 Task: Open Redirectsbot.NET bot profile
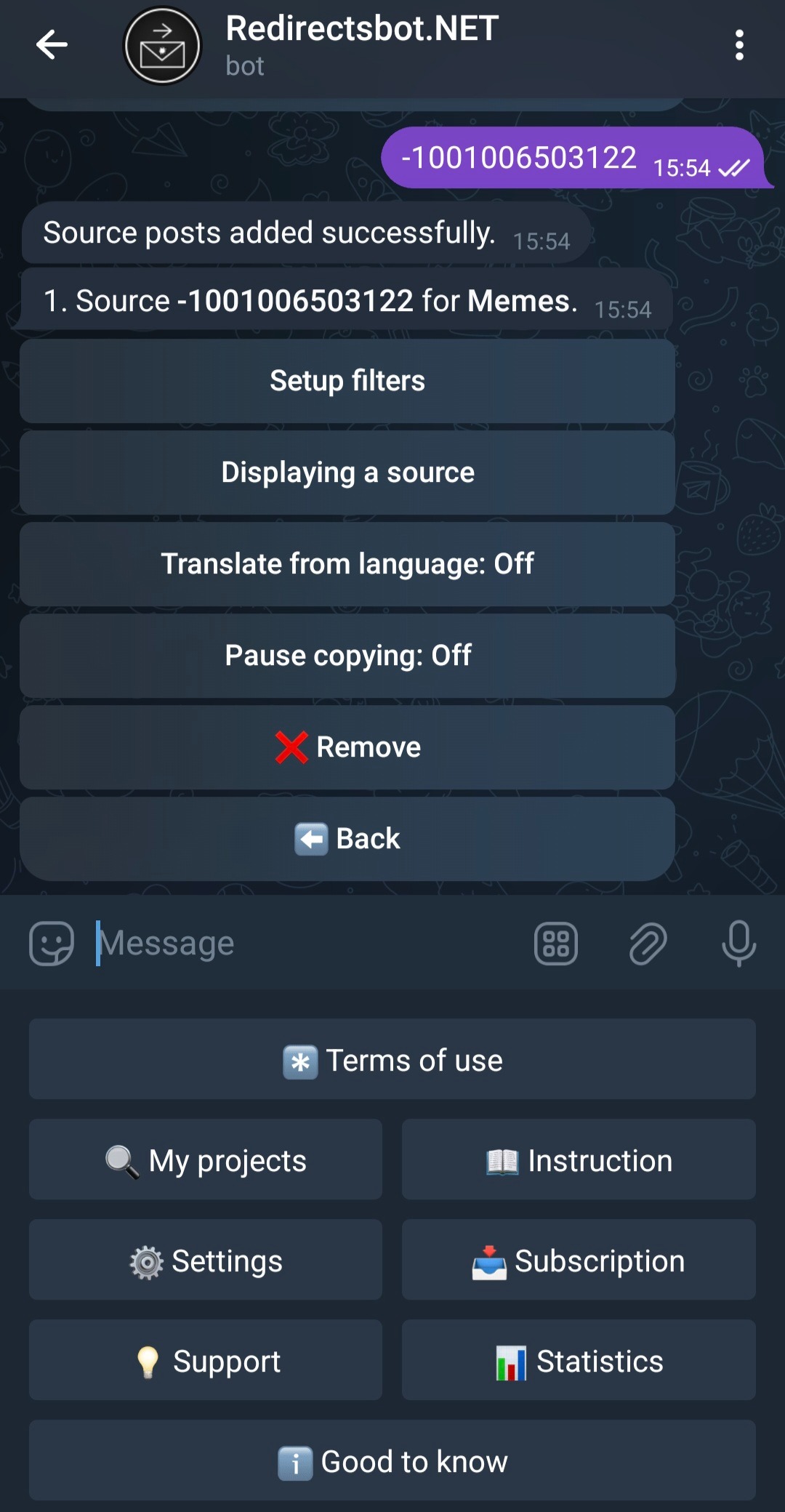point(361,45)
